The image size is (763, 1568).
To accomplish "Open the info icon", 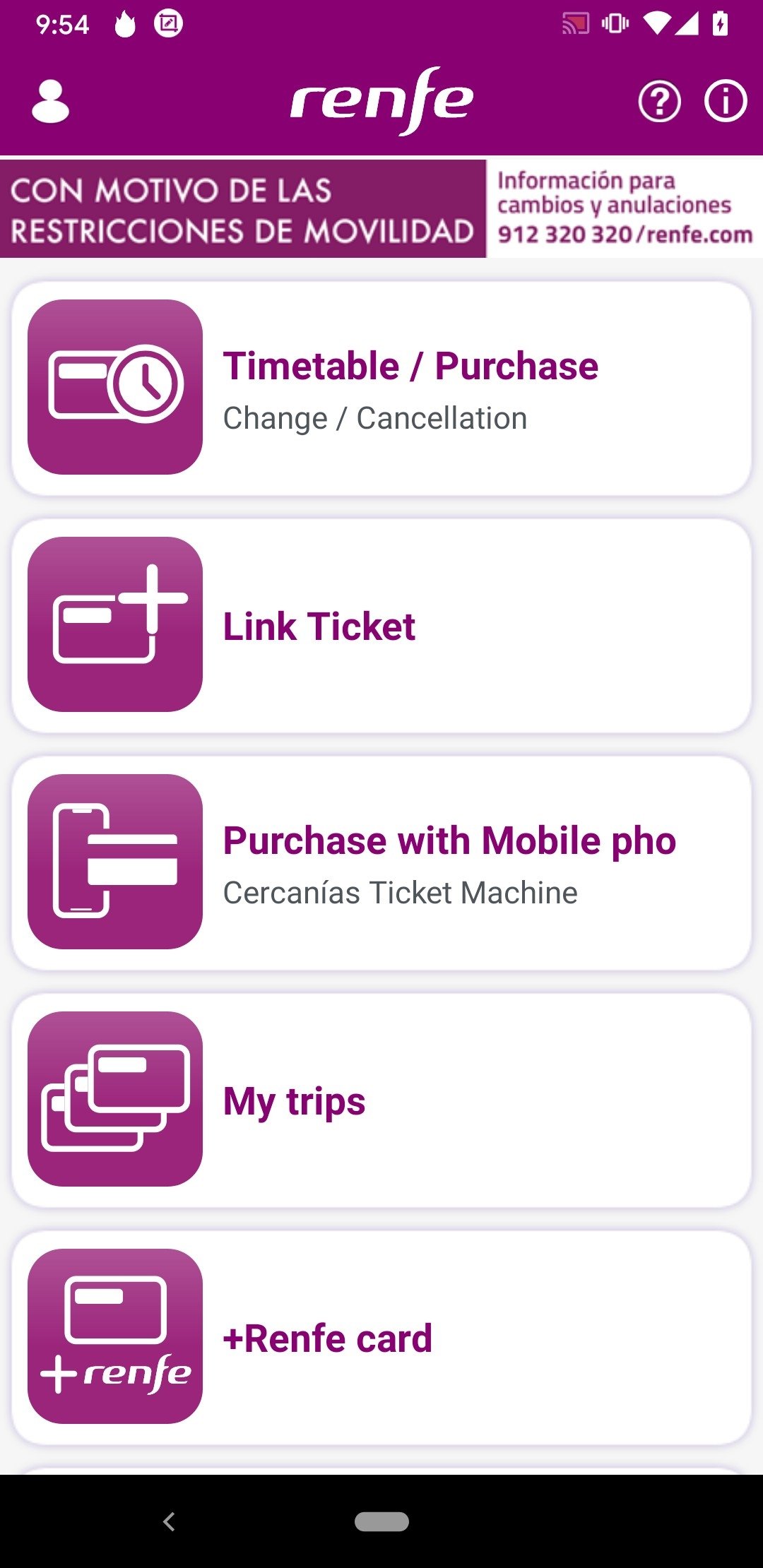I will tap(726, 102).
